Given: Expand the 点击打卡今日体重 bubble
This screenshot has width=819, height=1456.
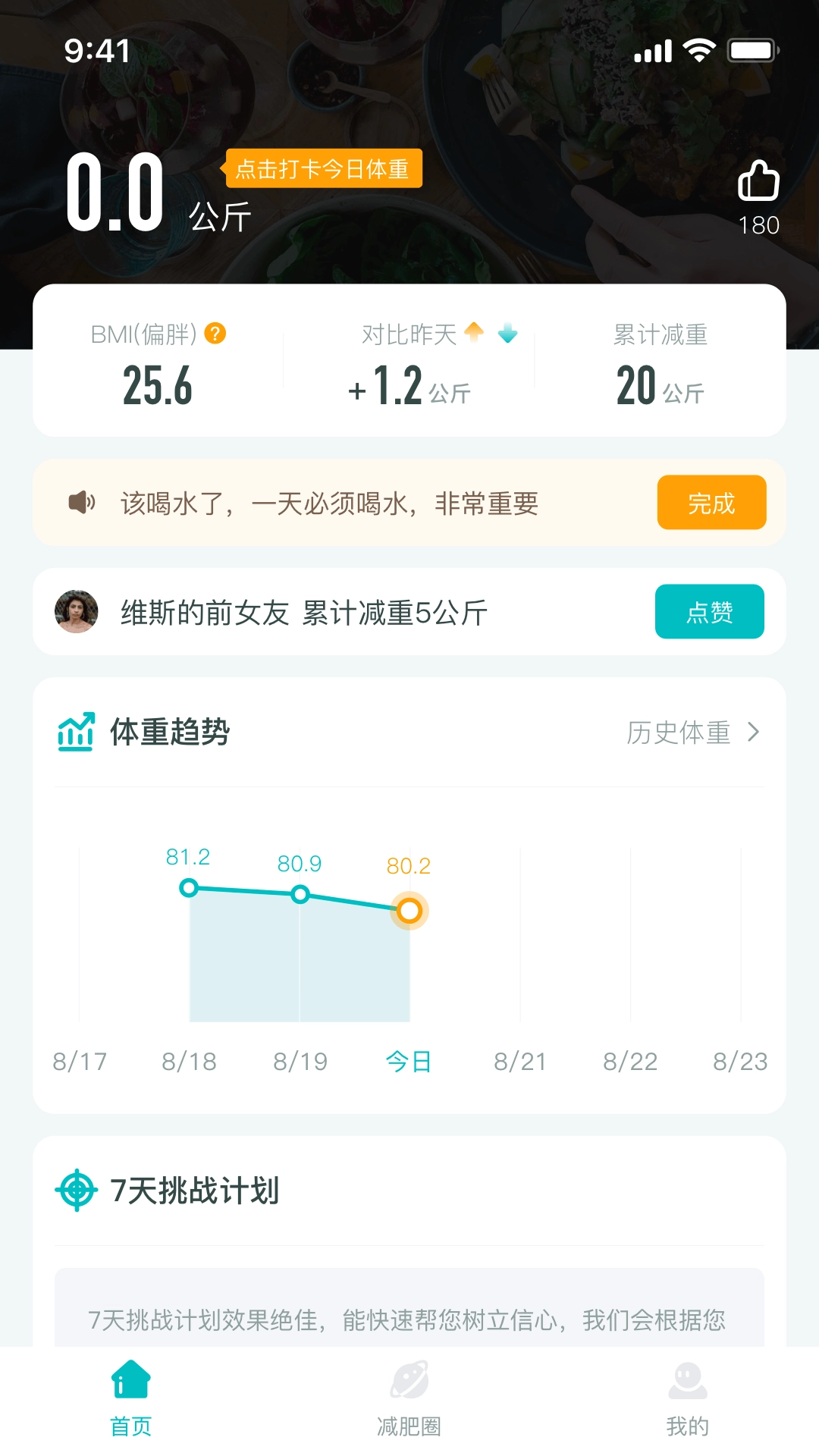Looking at the screenshot, I should 322,169.
